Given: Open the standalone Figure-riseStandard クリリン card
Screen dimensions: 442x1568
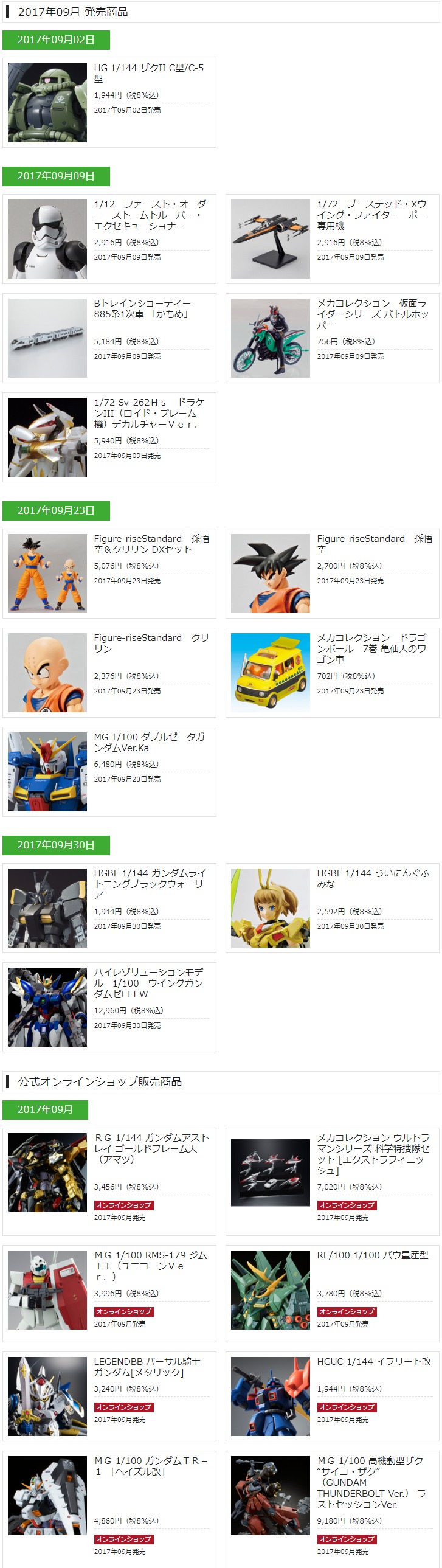Looking at the screenshot, I should pyautogui.click(x=151, y=644).
